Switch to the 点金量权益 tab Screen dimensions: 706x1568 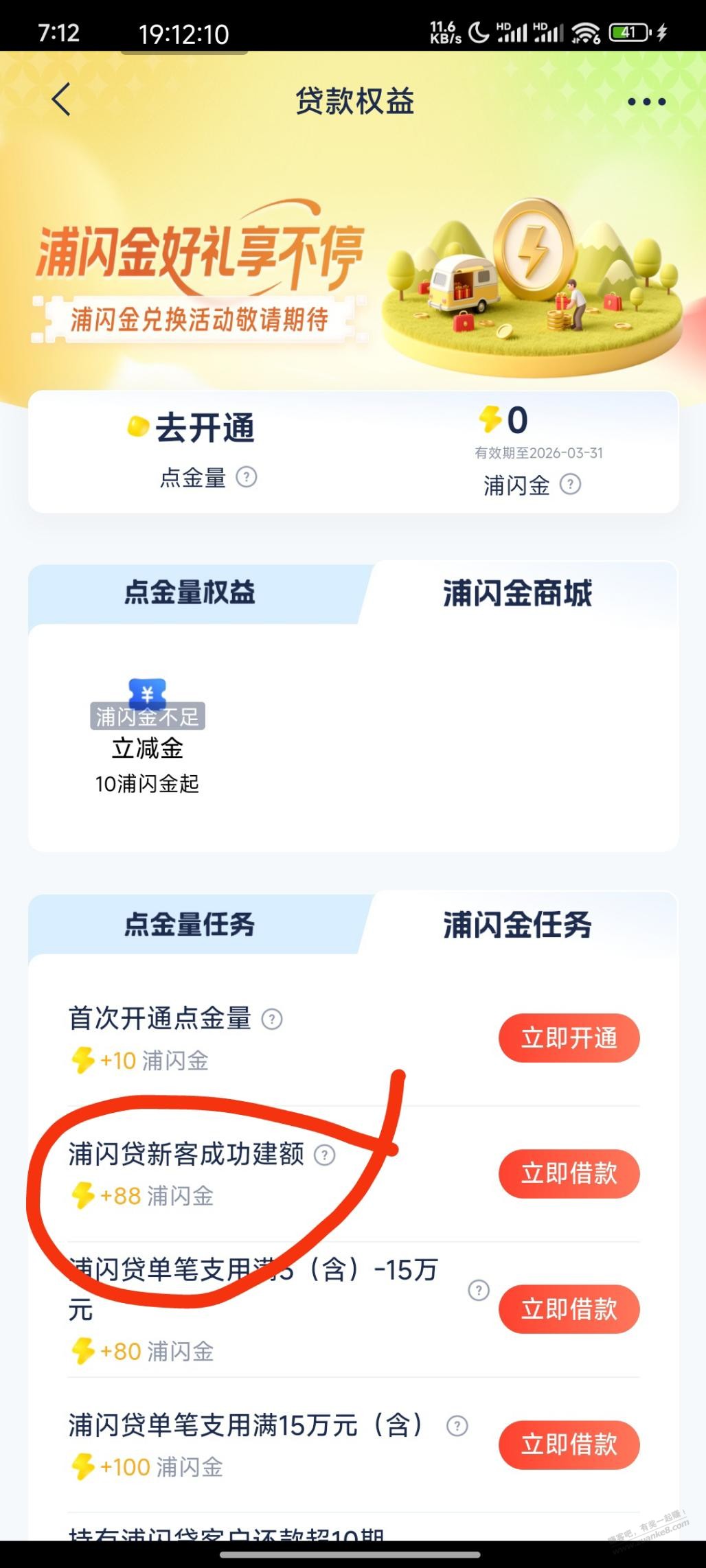click(190, 592)
